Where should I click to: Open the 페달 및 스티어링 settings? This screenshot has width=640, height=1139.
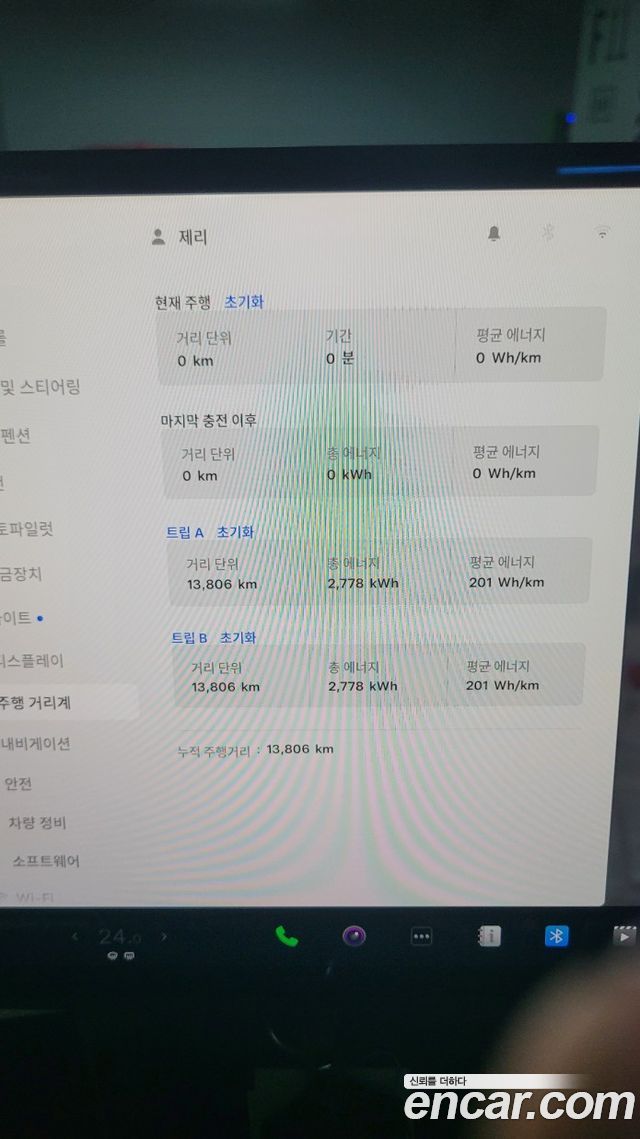(x=40, y=387)
